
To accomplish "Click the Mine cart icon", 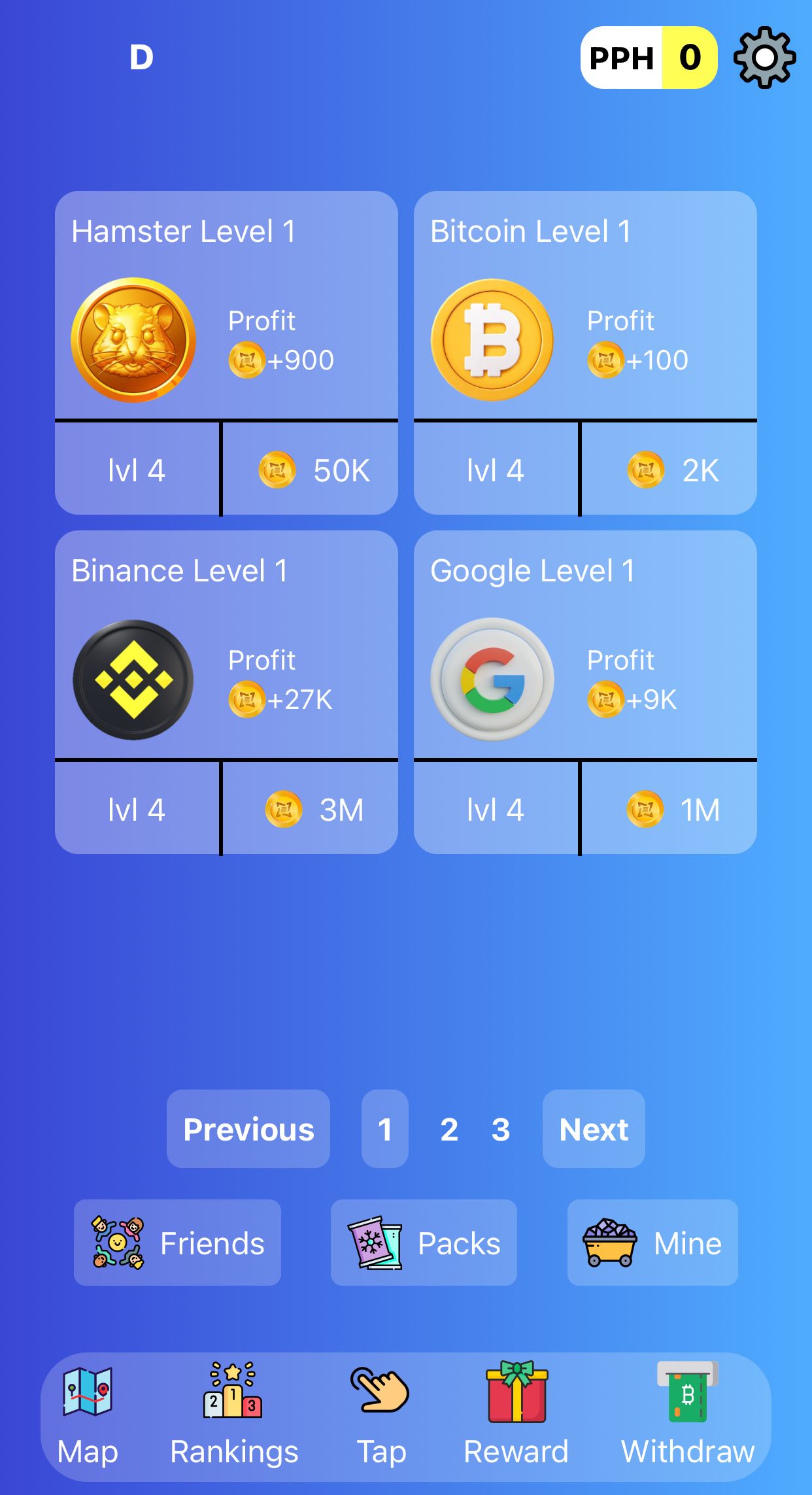I will [x=611, y=1243].
